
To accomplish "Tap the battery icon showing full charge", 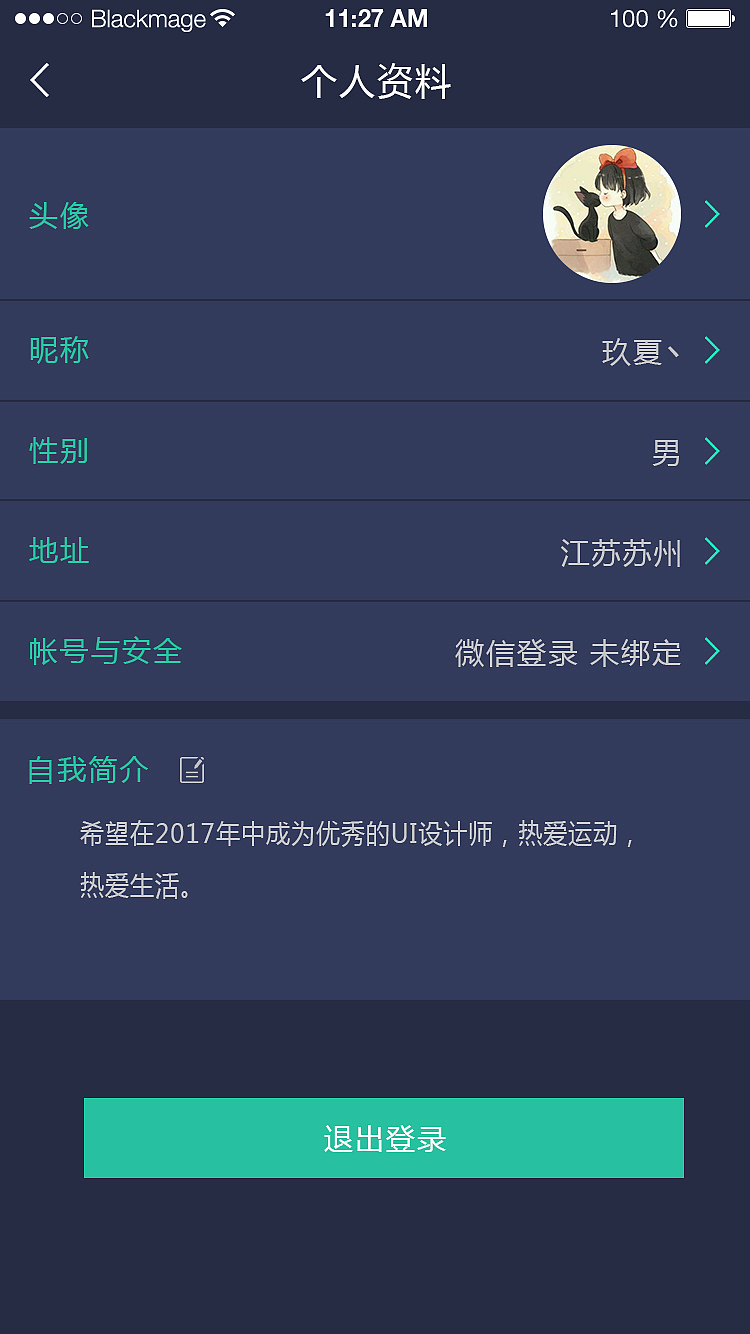I will click(x=711, y=18).
